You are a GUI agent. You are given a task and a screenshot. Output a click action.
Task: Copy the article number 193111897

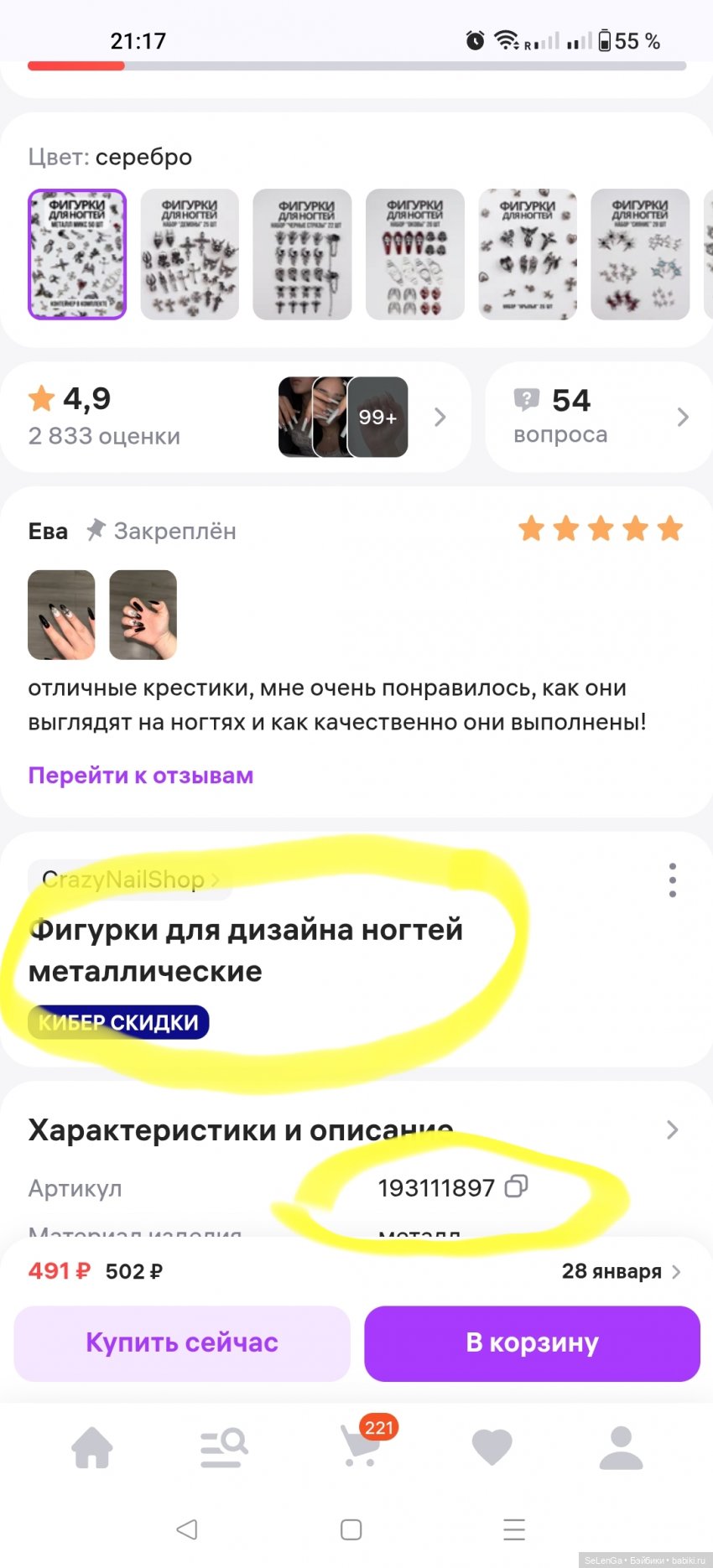(516, 1186)
